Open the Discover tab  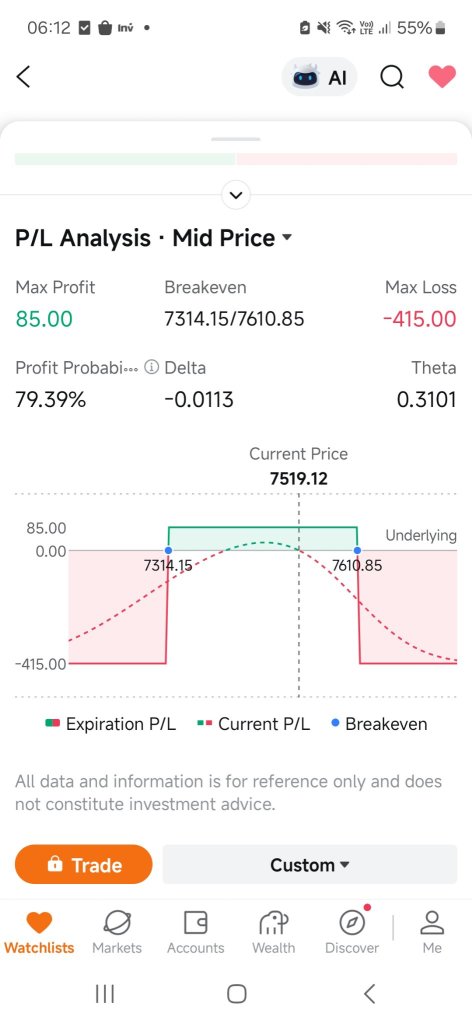[352, 933]
